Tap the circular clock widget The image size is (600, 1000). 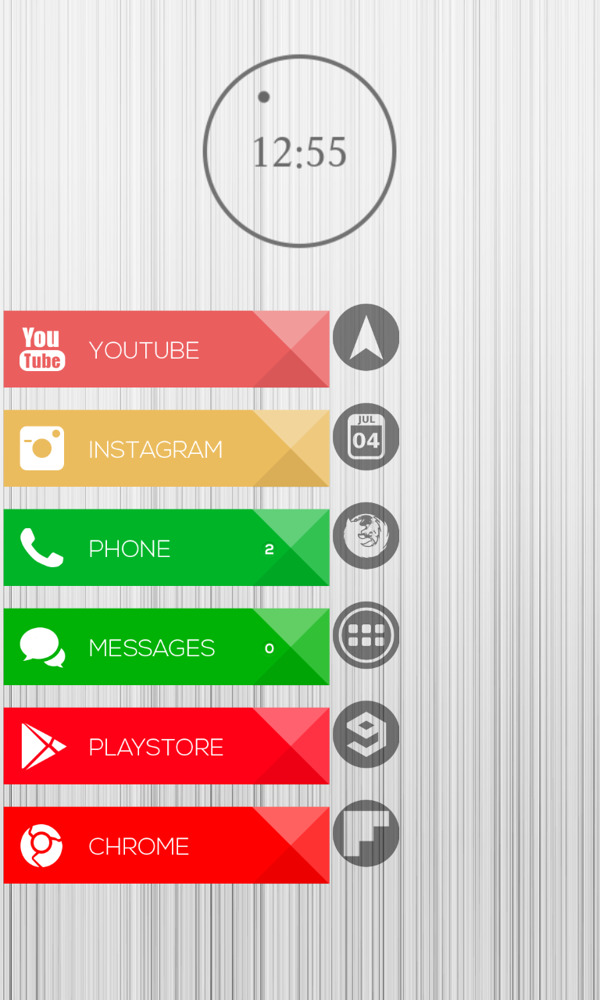coord(300,151)
